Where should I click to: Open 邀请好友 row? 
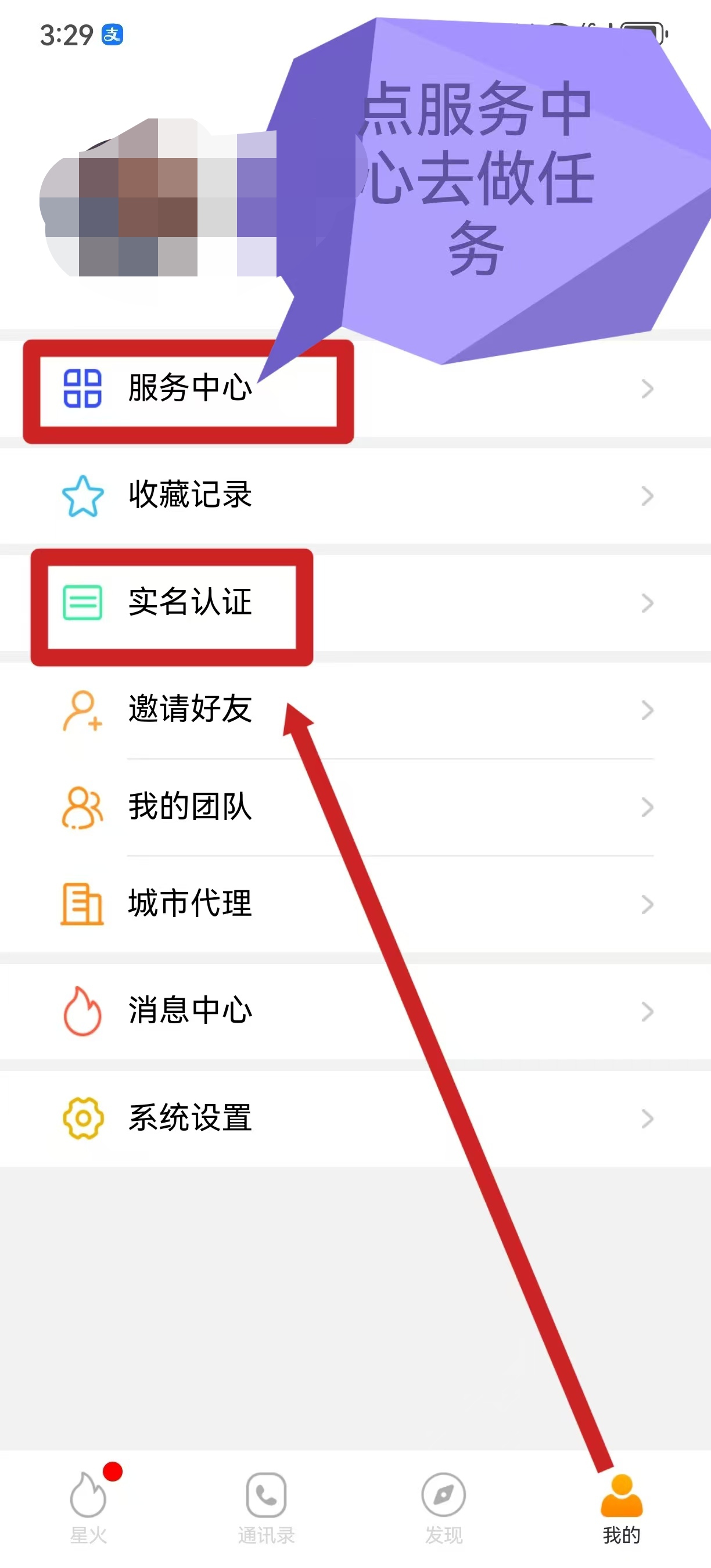355,710
